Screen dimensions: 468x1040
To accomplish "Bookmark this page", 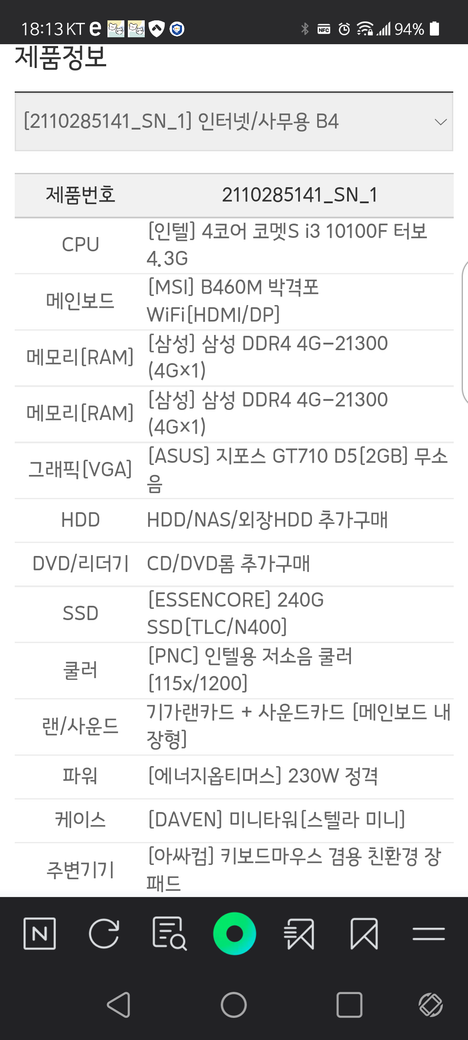I will click(x=364, y=934).
